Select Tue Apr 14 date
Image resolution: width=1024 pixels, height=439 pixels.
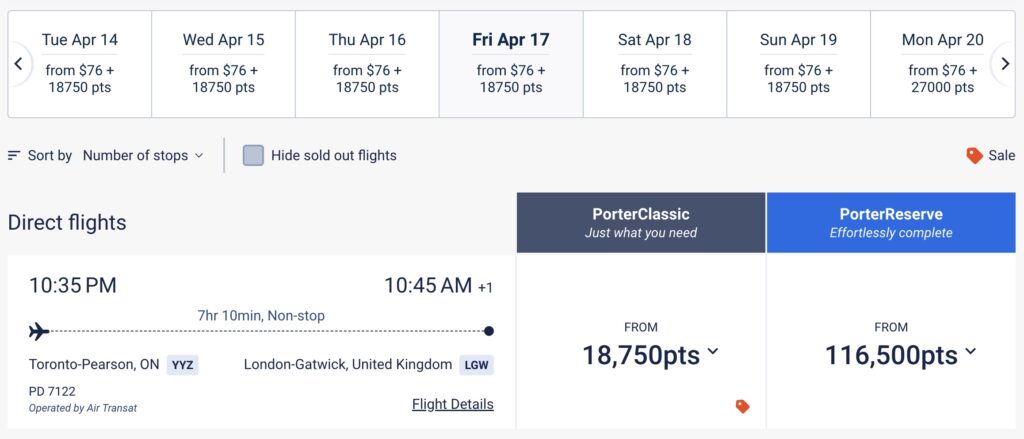click(x=80, y=64)
